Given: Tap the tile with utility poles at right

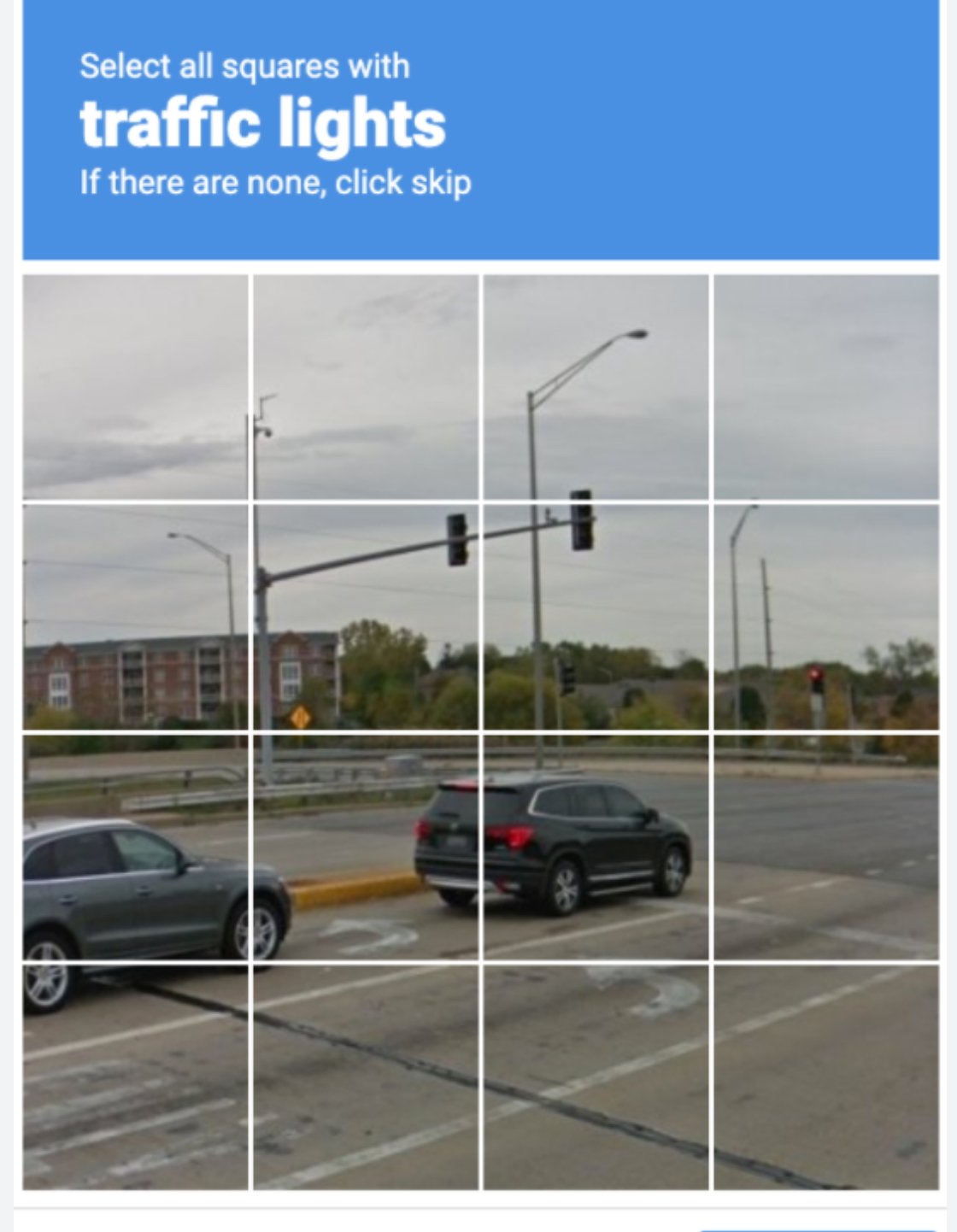Looking at the screenshot, I should point(825,617).
